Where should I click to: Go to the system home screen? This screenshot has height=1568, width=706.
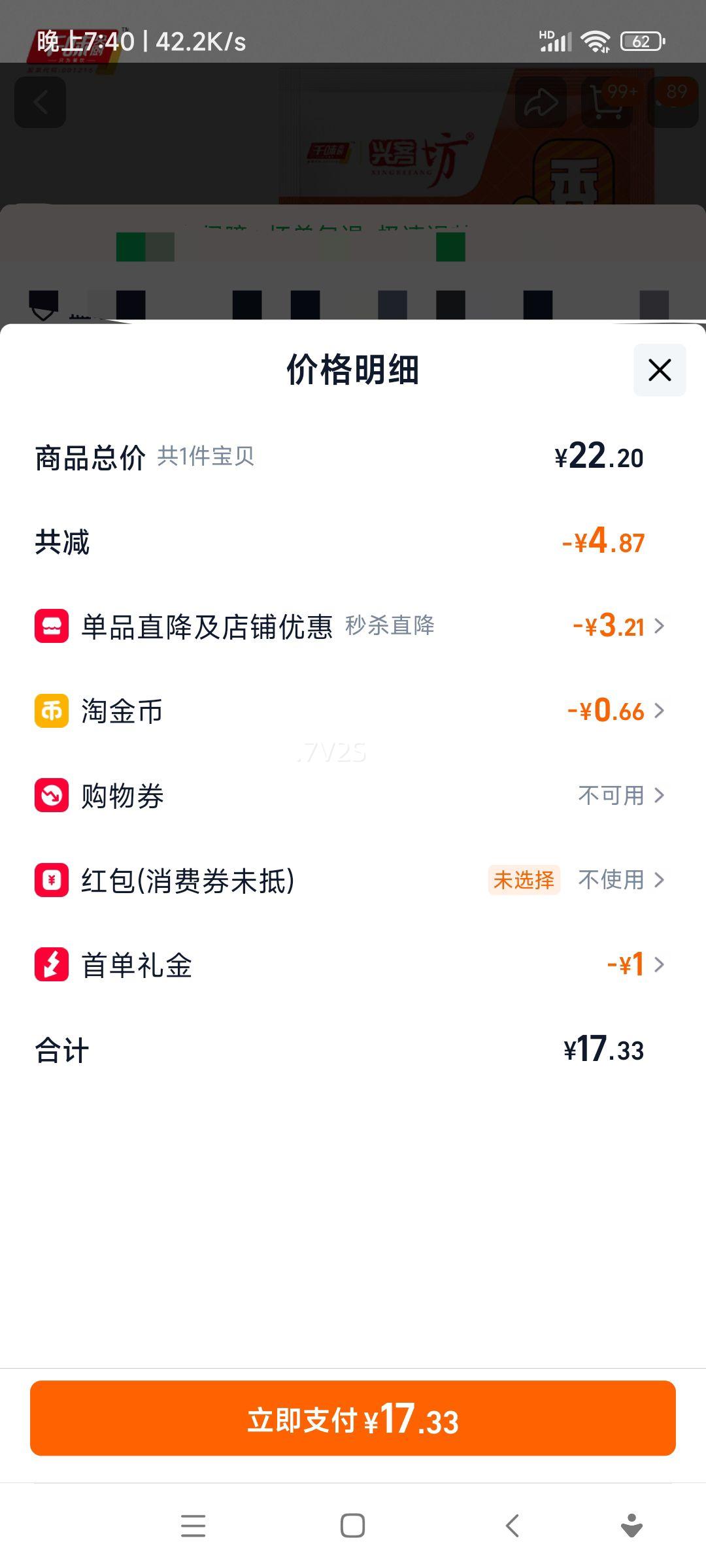click(352, 1526)
